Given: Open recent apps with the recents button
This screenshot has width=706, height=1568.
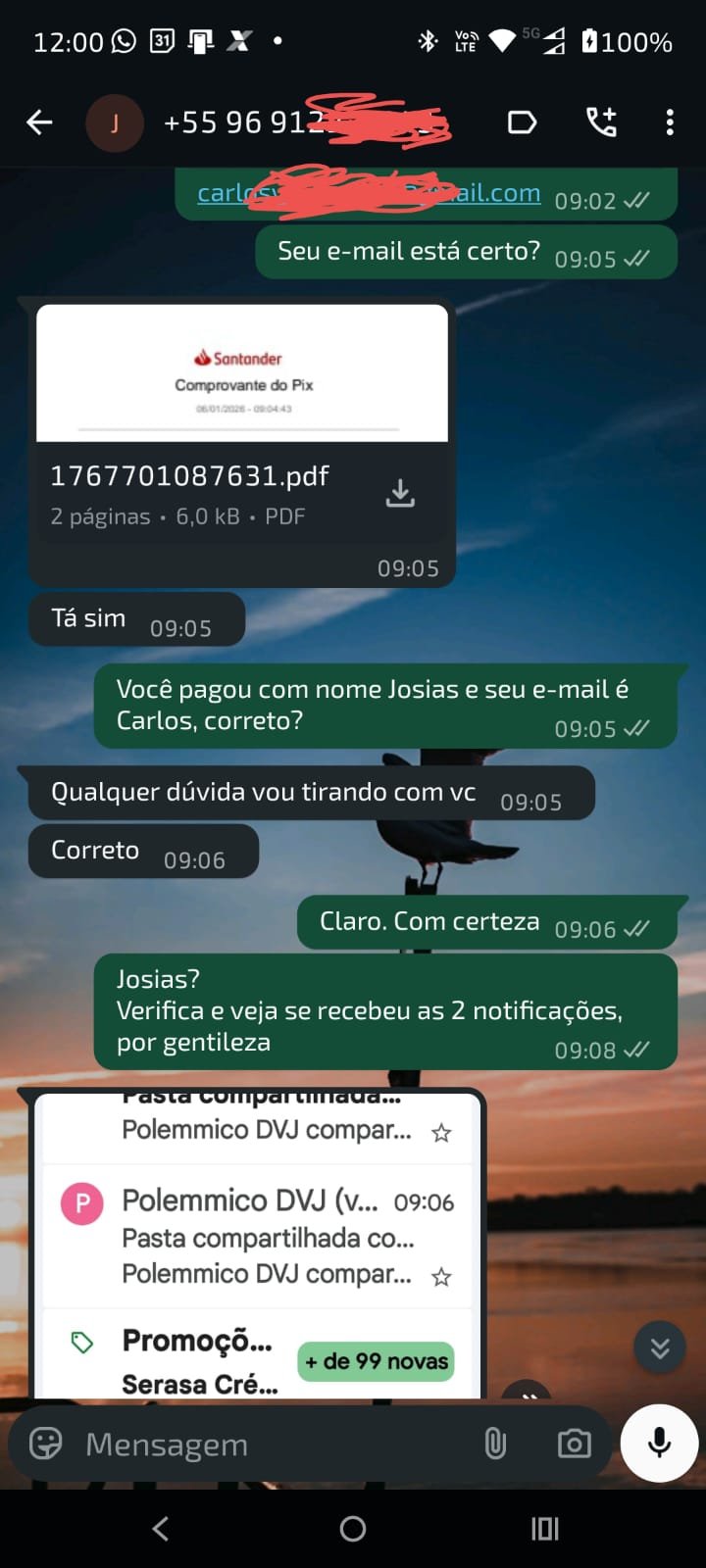Looking at the screenshot, I should (543, 1528).
